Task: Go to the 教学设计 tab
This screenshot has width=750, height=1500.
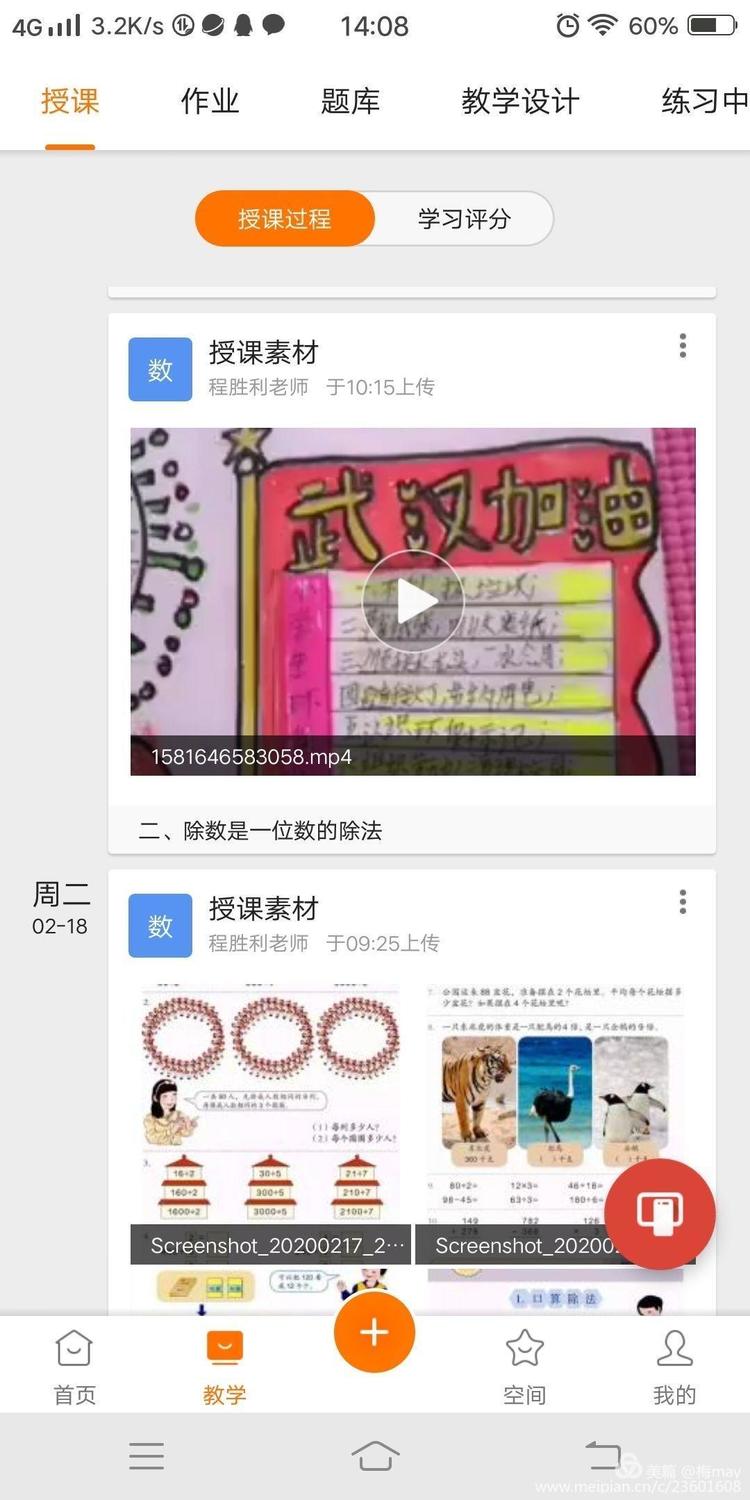Action: coord(520,101)
